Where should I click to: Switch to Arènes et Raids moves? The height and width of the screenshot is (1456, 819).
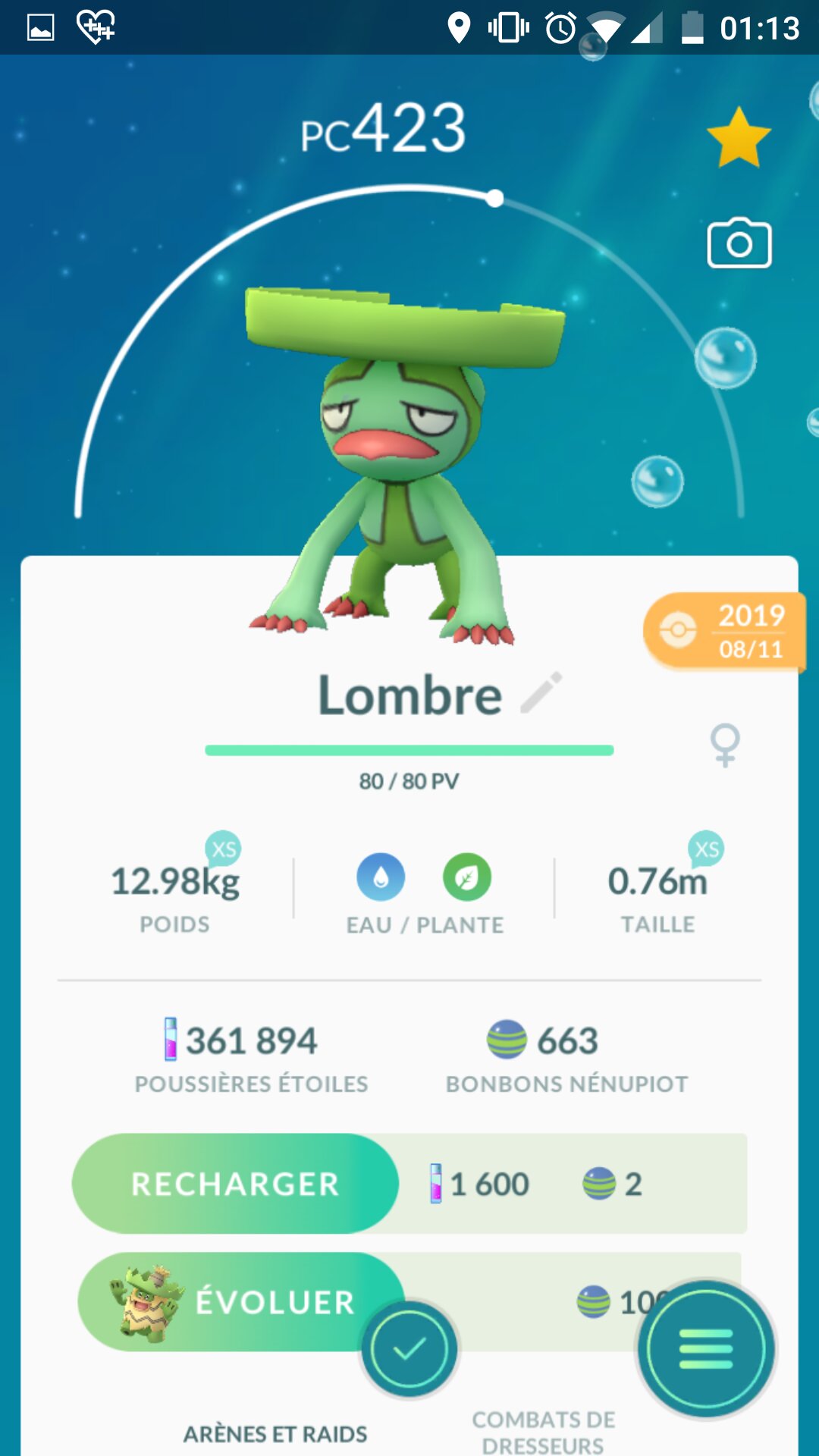(x=275, y=1433)
